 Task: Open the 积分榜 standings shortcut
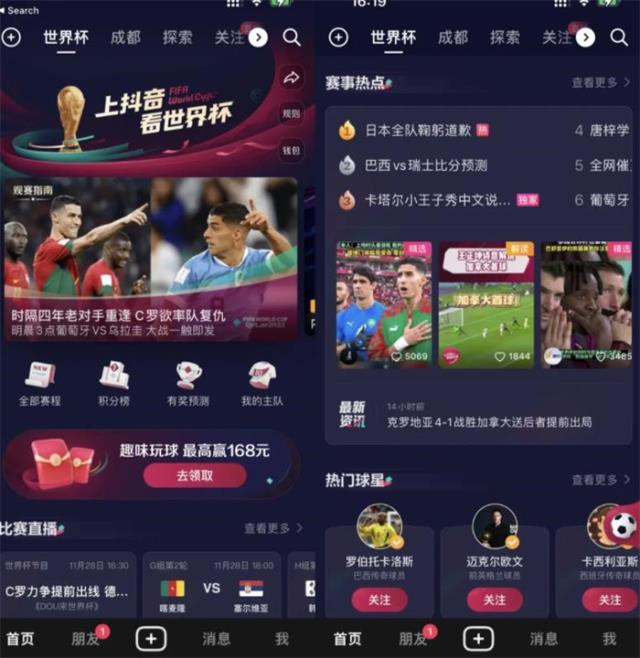pyautogui.click(x=114, y=383)
